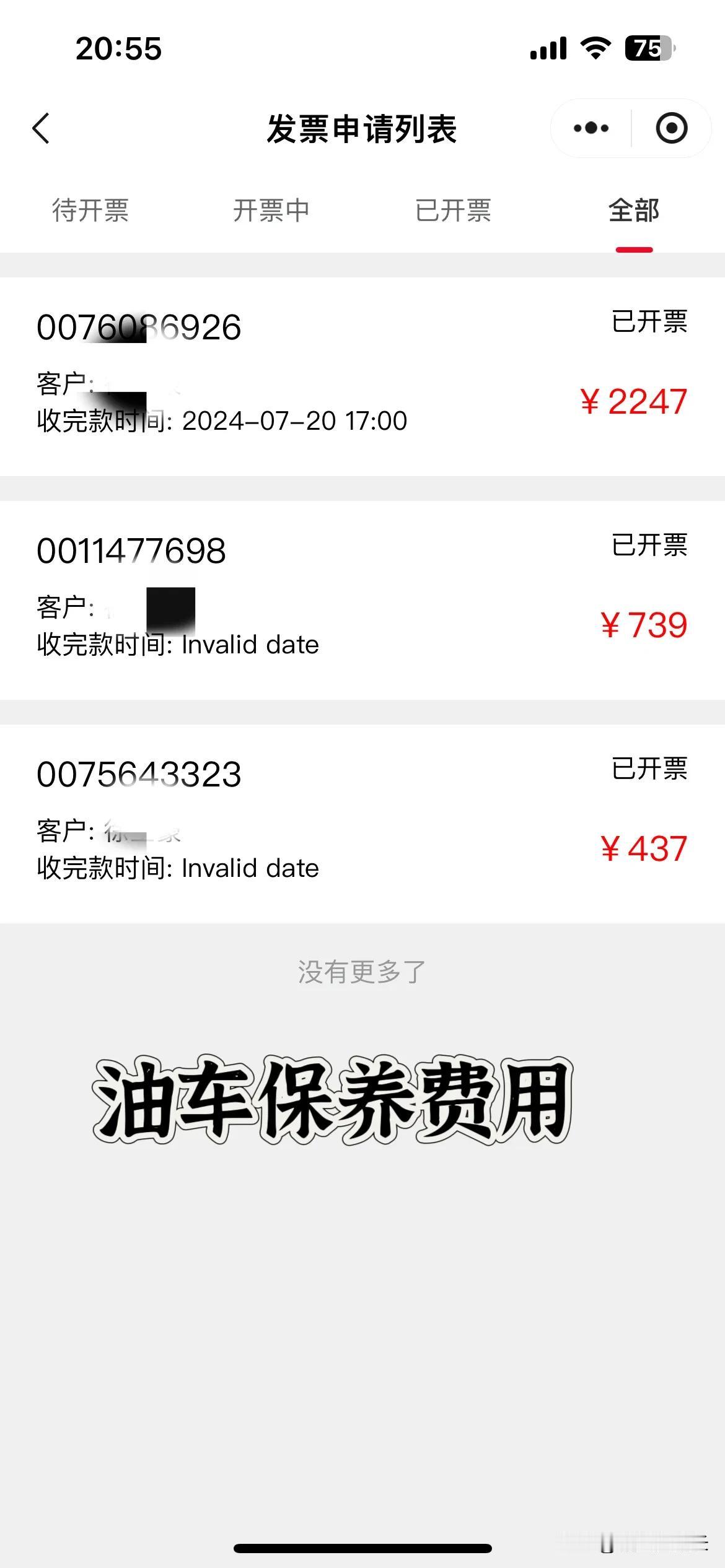This screenshot has width=725, height=1568.
Task: Select the 全部 tab
Action: pos(634,211)
